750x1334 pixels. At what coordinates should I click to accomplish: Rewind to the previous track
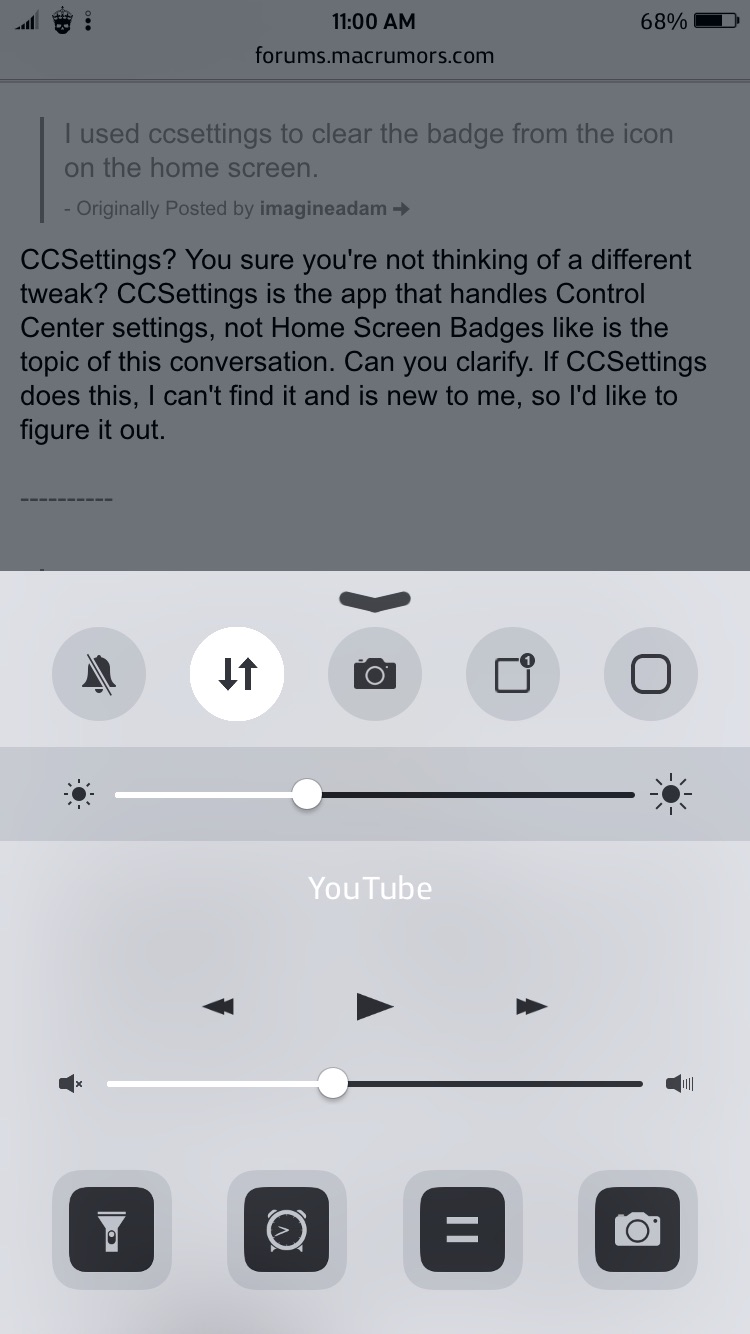[x=218, y=1006]
